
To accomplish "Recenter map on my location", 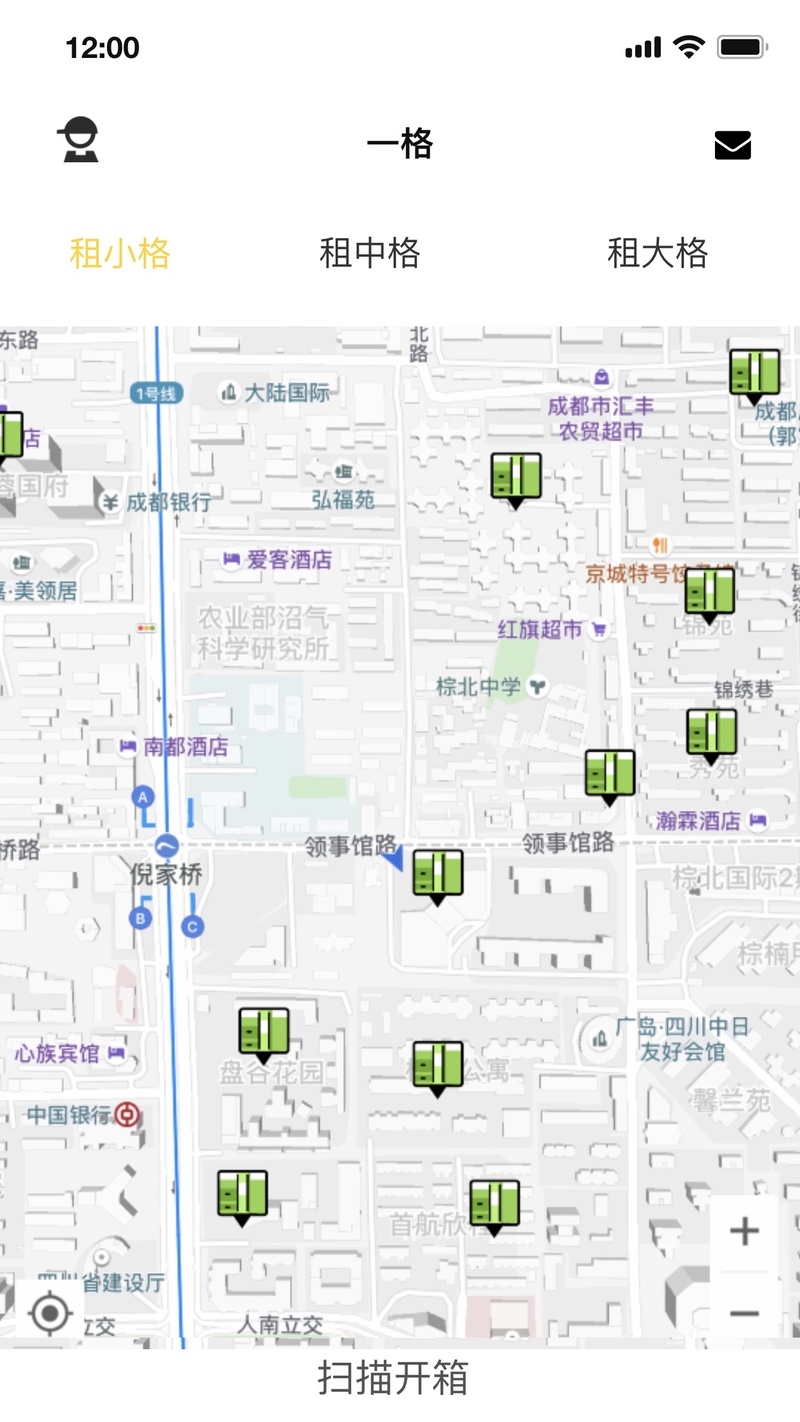I will (x=51, y=1313).
